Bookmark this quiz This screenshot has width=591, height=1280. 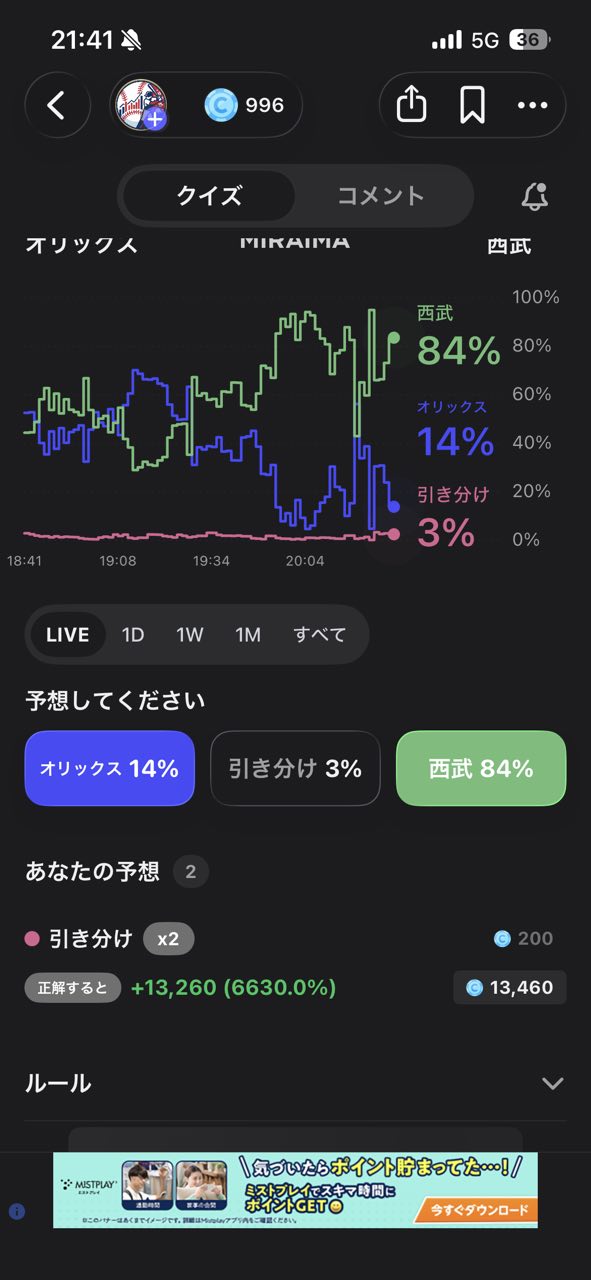point(472,105)
